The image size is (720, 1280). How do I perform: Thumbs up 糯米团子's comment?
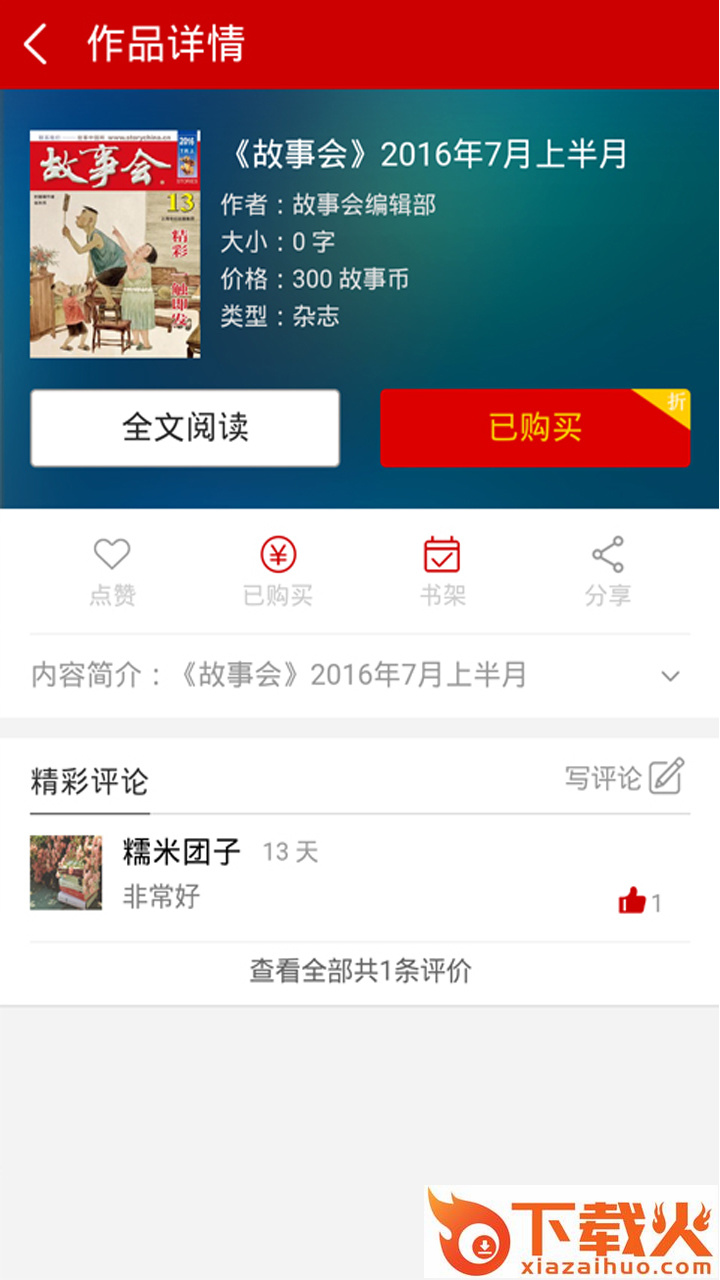click(633, 902)
